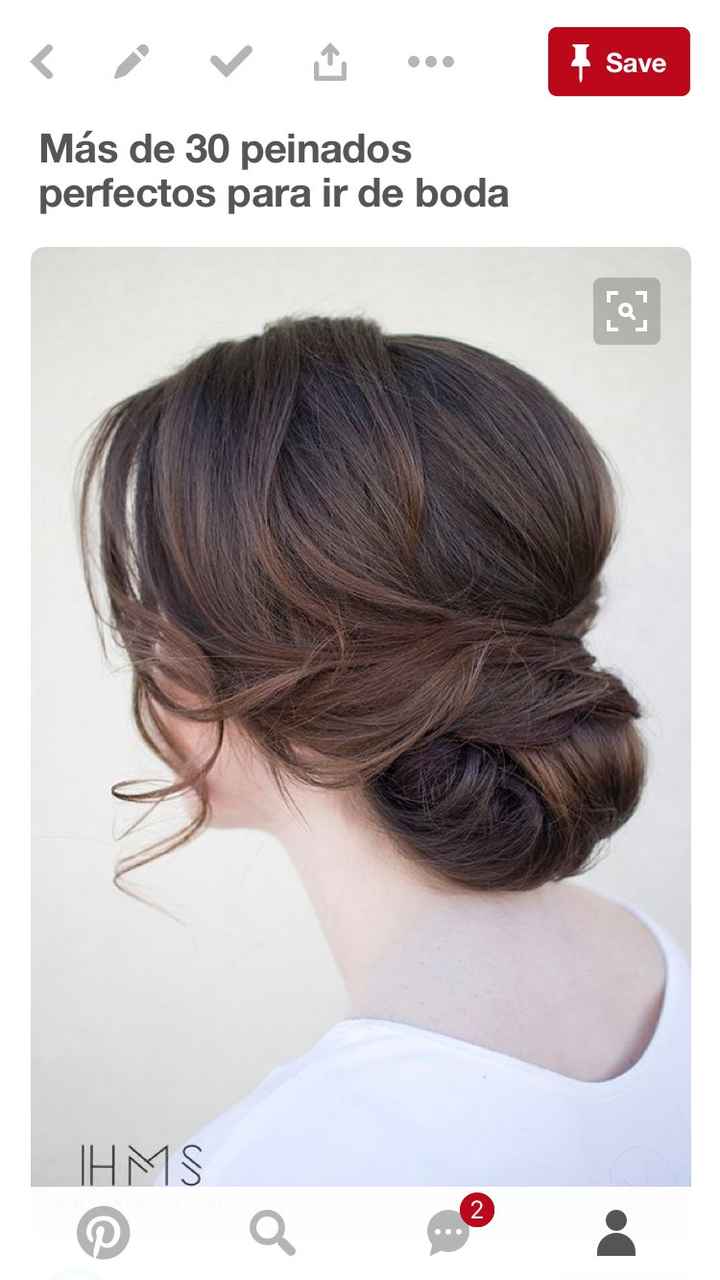Tap the Pinterest logo in bottom navigation
This screenshot has width=720, height=1280.
click(x=101, y=1233)
